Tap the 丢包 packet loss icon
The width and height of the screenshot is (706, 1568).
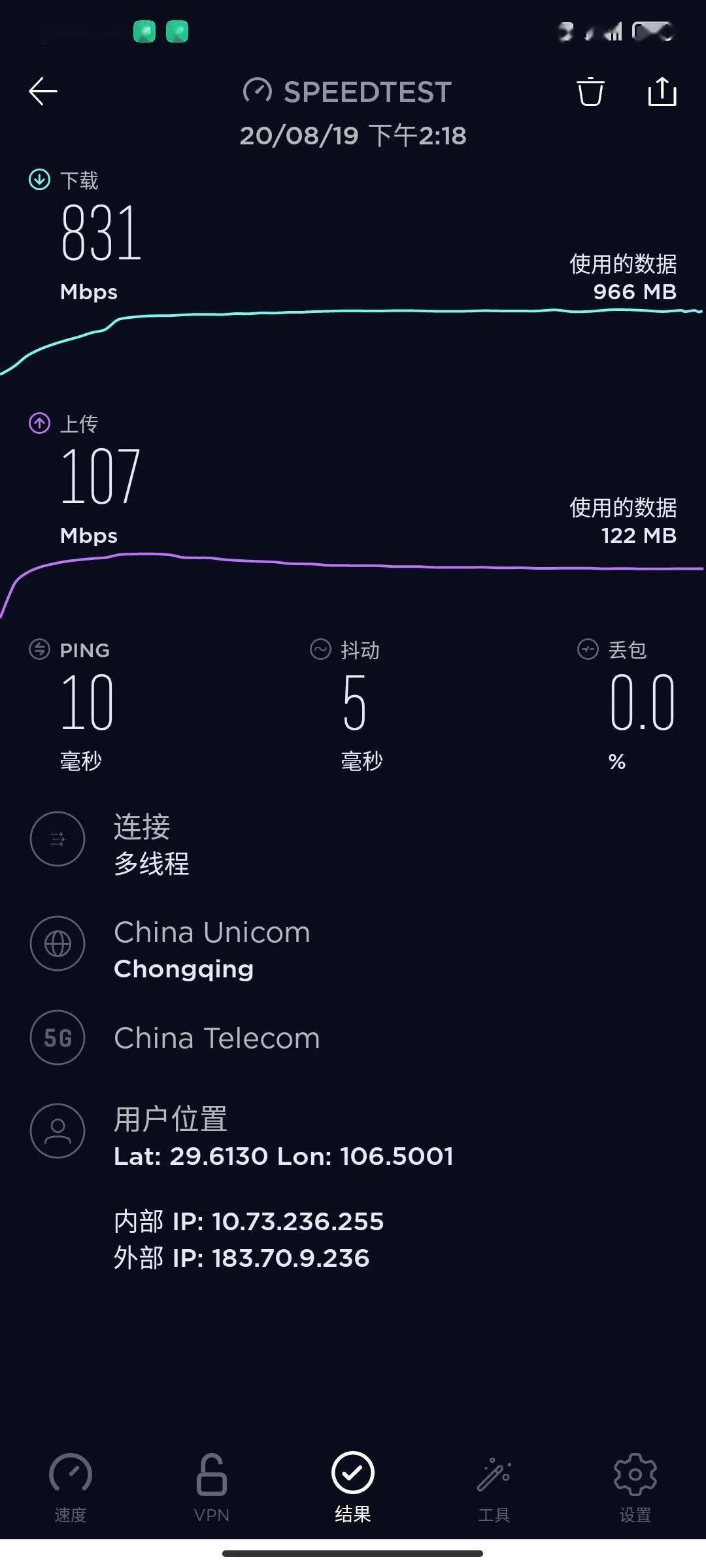click(587, 649)
